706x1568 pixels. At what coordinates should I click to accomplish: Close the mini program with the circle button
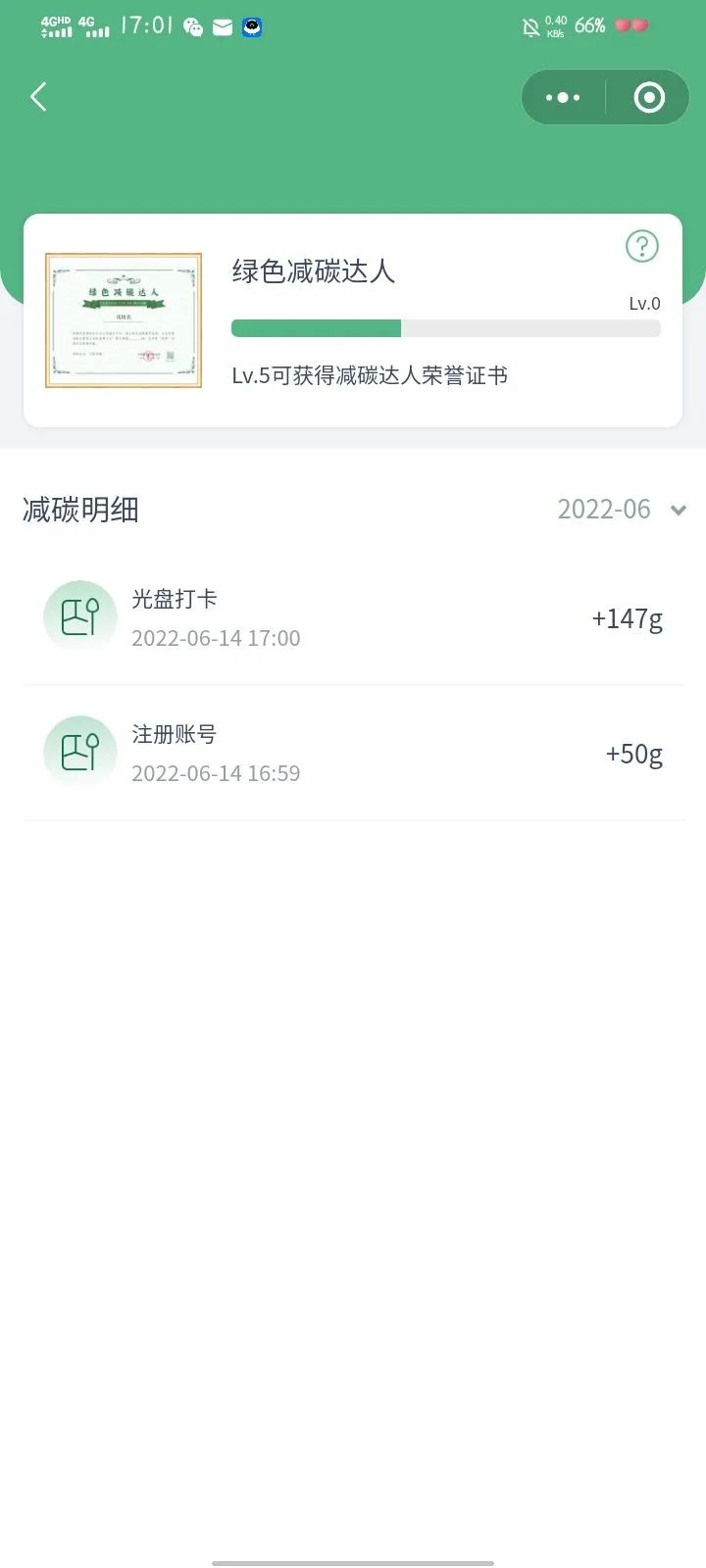click(x=649, y=97)
